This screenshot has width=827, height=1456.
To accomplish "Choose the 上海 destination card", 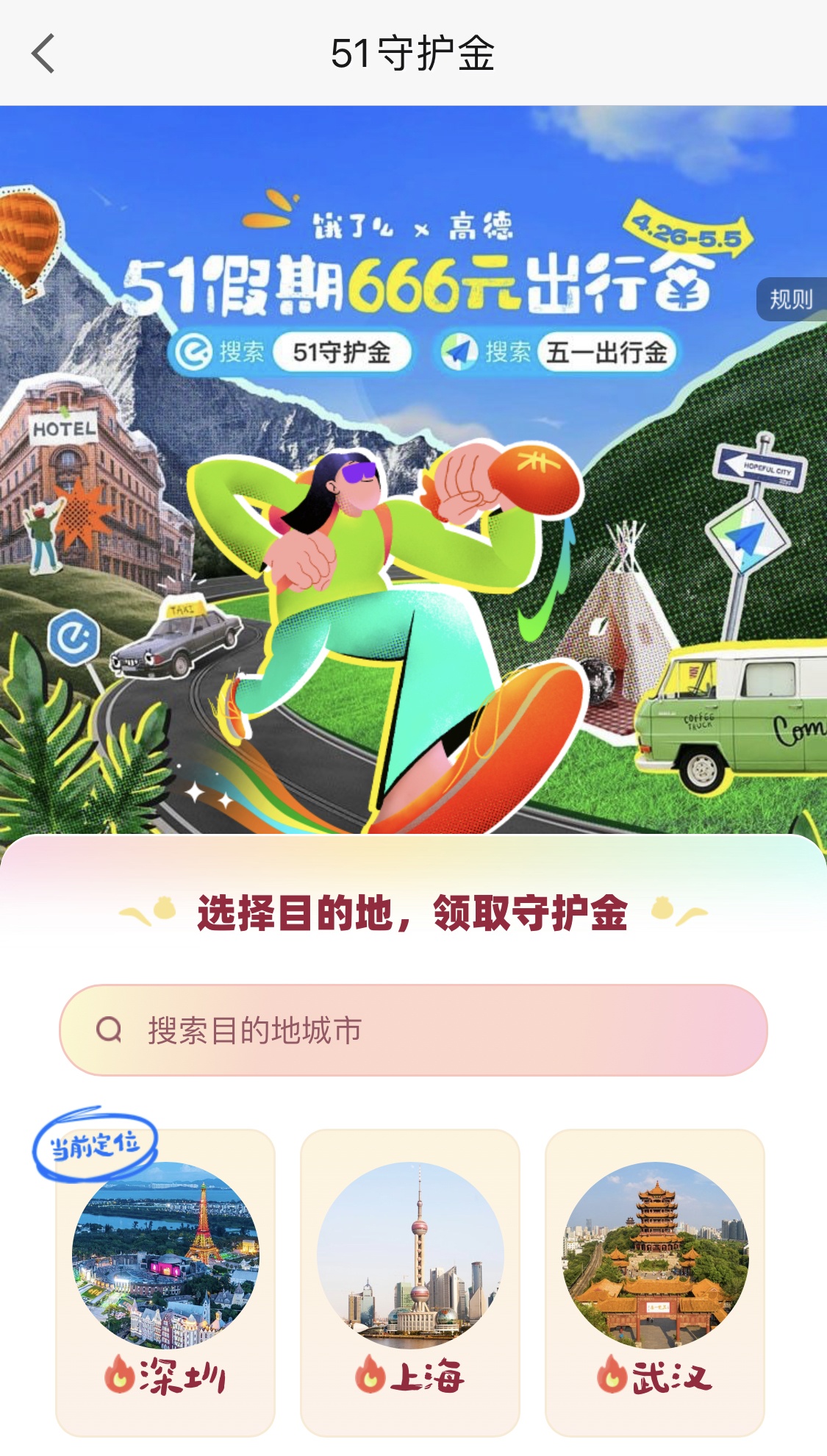I will pyautogui.click(x=410, y=1282).
